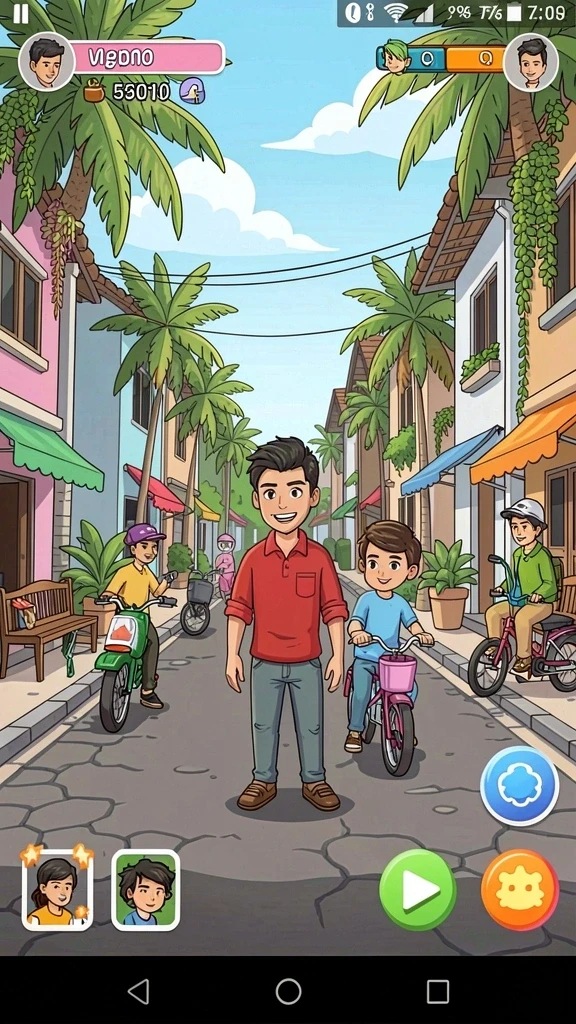Select the starred character portrait card

[57, 888]
